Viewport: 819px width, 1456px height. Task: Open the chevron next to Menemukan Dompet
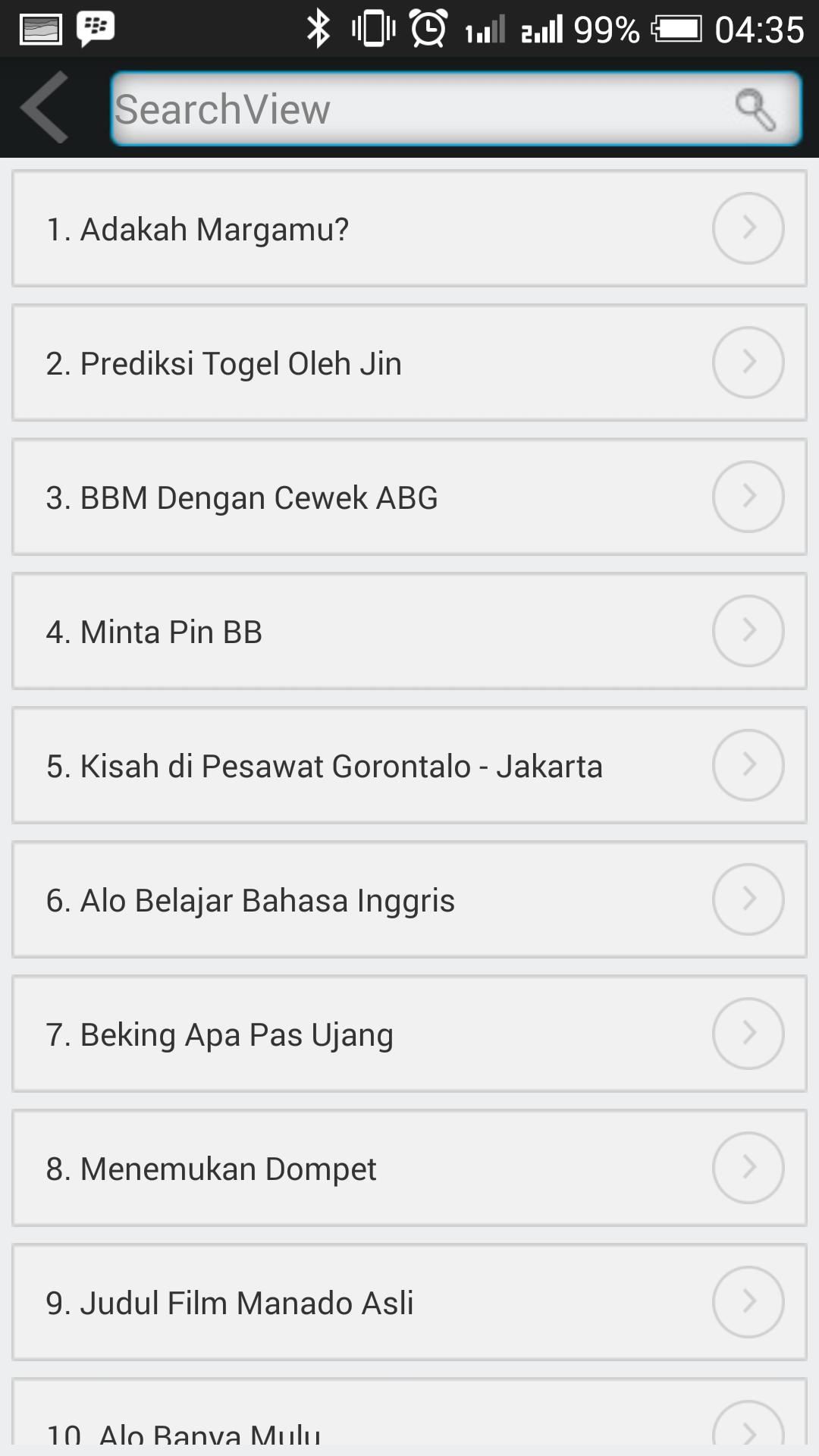[x=748, y=1169]
